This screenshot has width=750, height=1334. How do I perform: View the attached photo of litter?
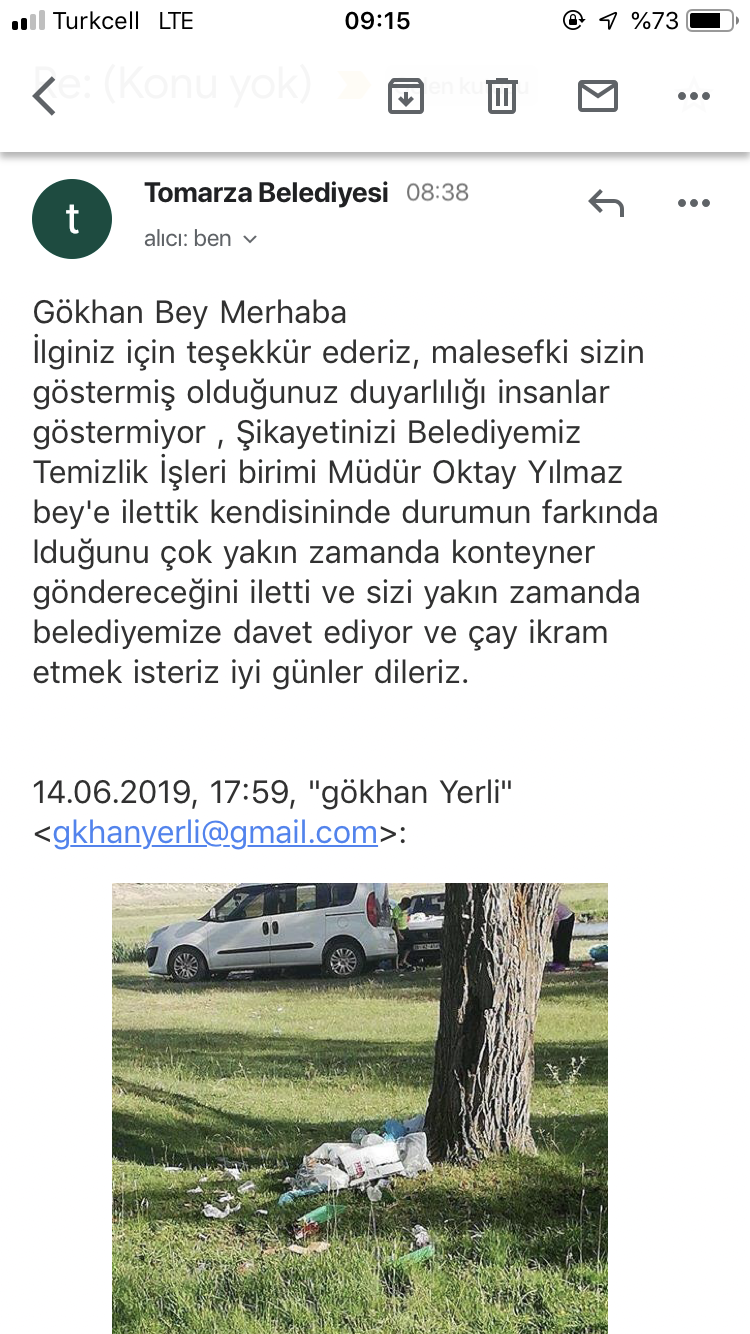360,1108
